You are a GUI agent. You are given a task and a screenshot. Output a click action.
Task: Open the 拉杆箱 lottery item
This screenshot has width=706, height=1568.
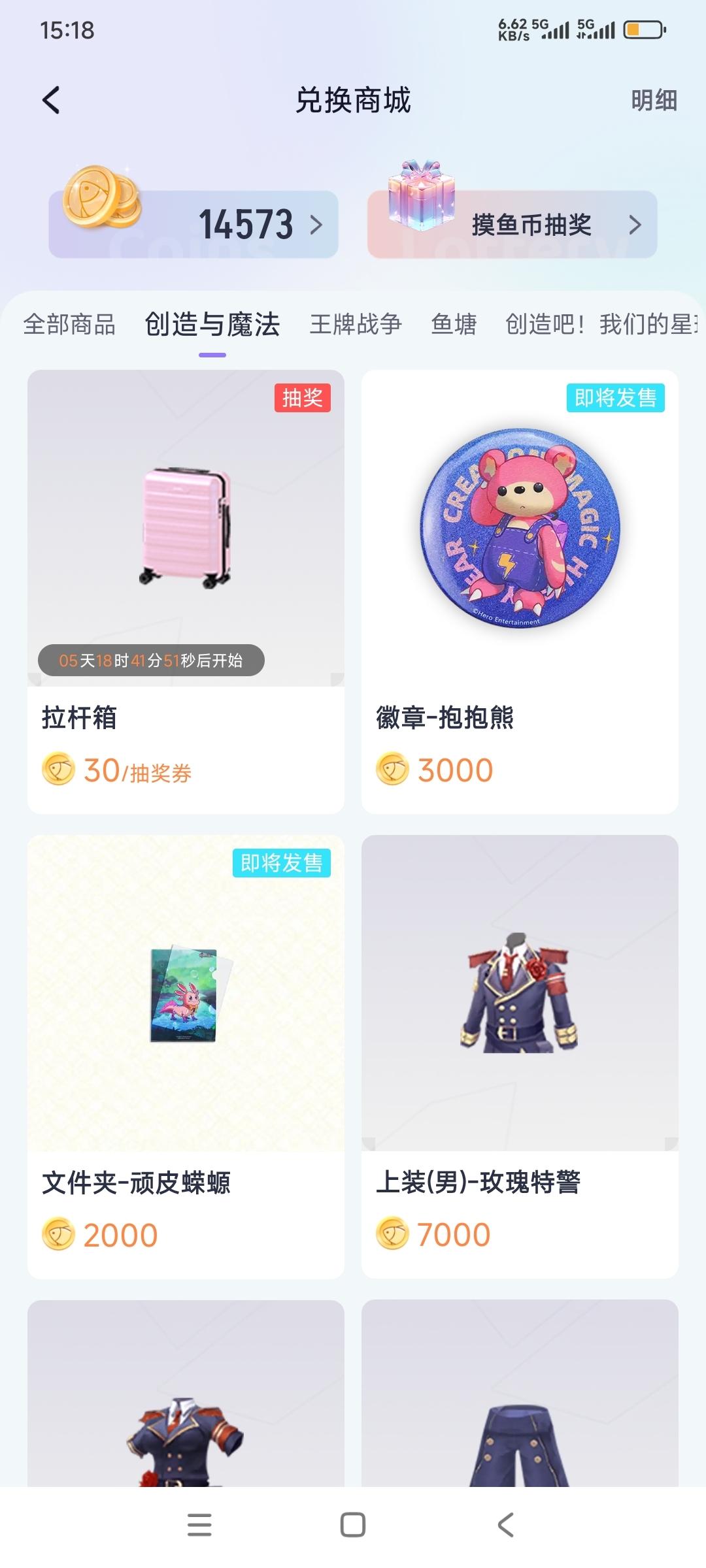click(186, 591)
